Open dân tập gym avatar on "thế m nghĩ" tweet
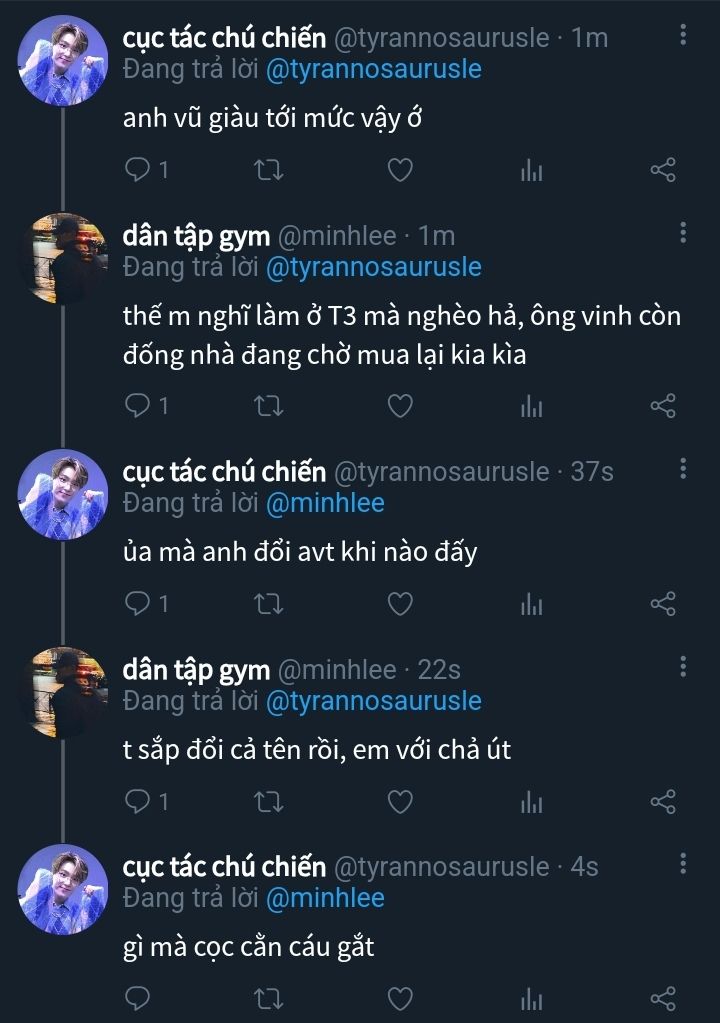The height and width of the screenshot is (1023, 720). pyautogui.click(x=65, y=257)
